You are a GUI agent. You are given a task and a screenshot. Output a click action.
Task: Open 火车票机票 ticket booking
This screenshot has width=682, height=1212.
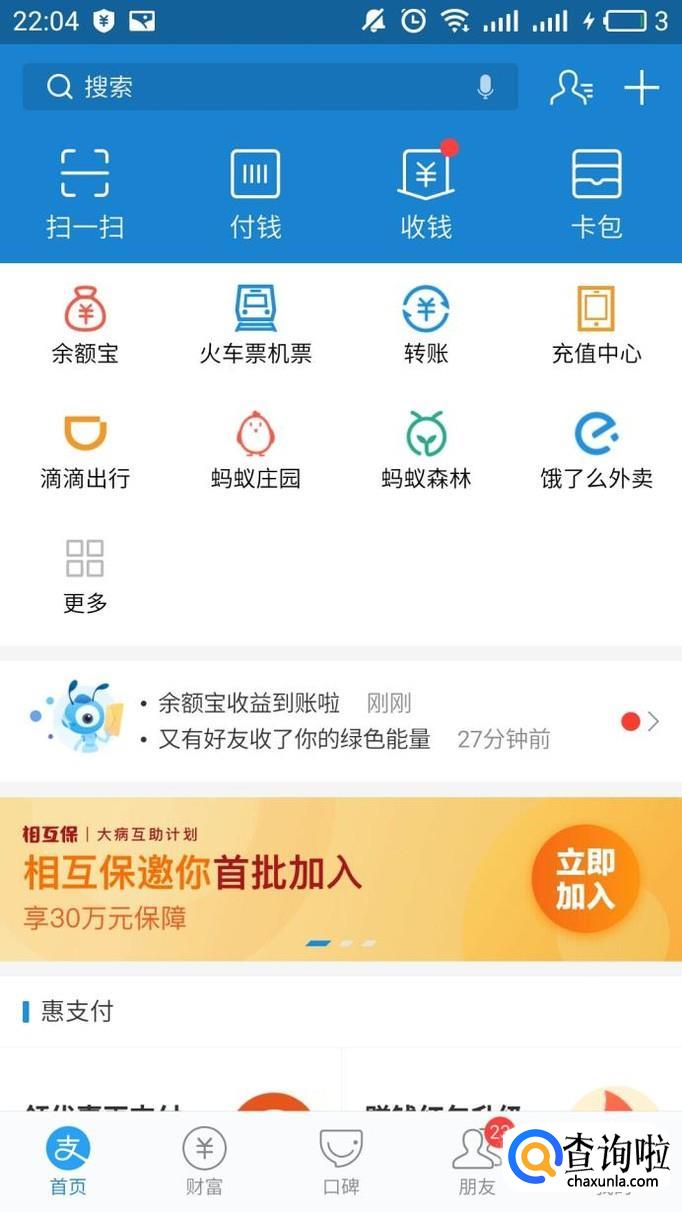(x=255, y=325)
